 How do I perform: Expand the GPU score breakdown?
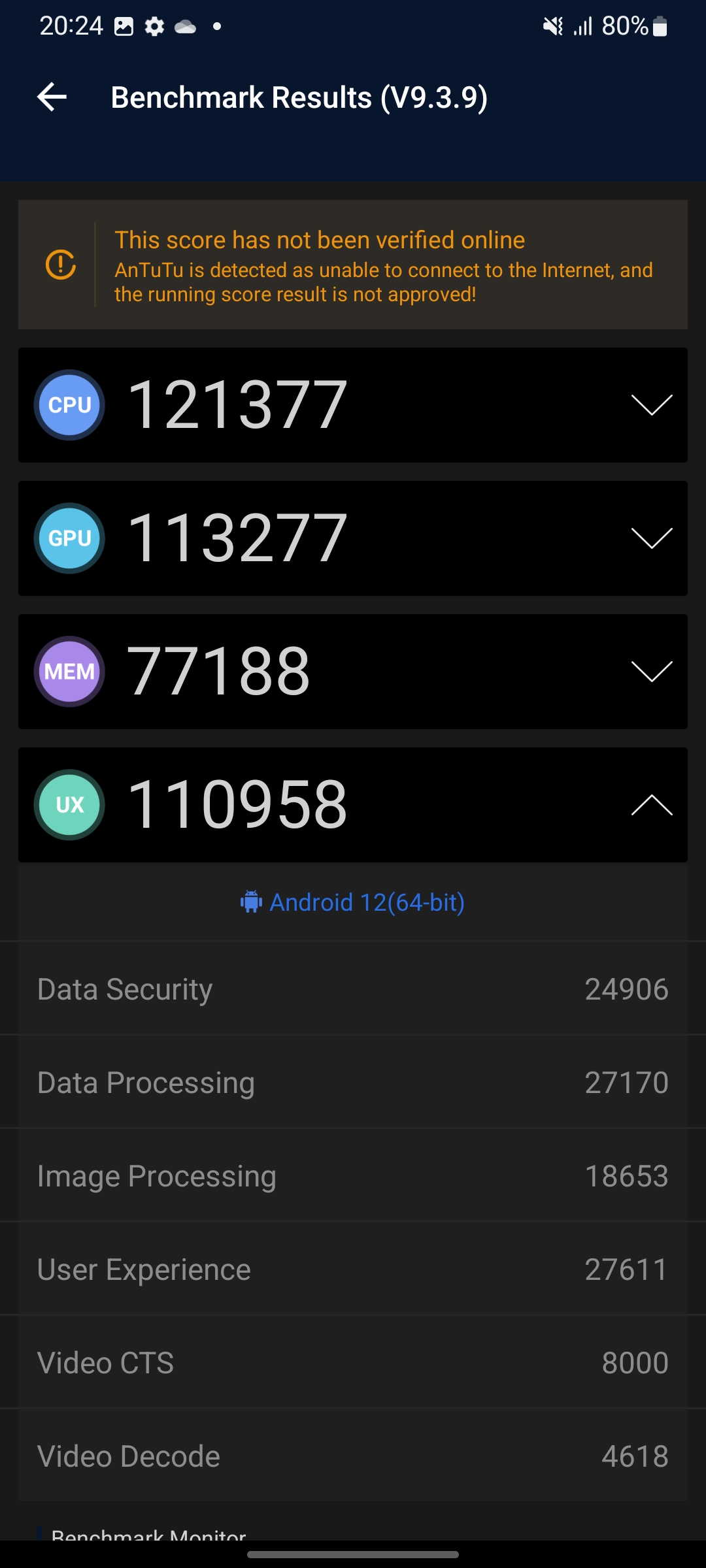pos(651,538)
